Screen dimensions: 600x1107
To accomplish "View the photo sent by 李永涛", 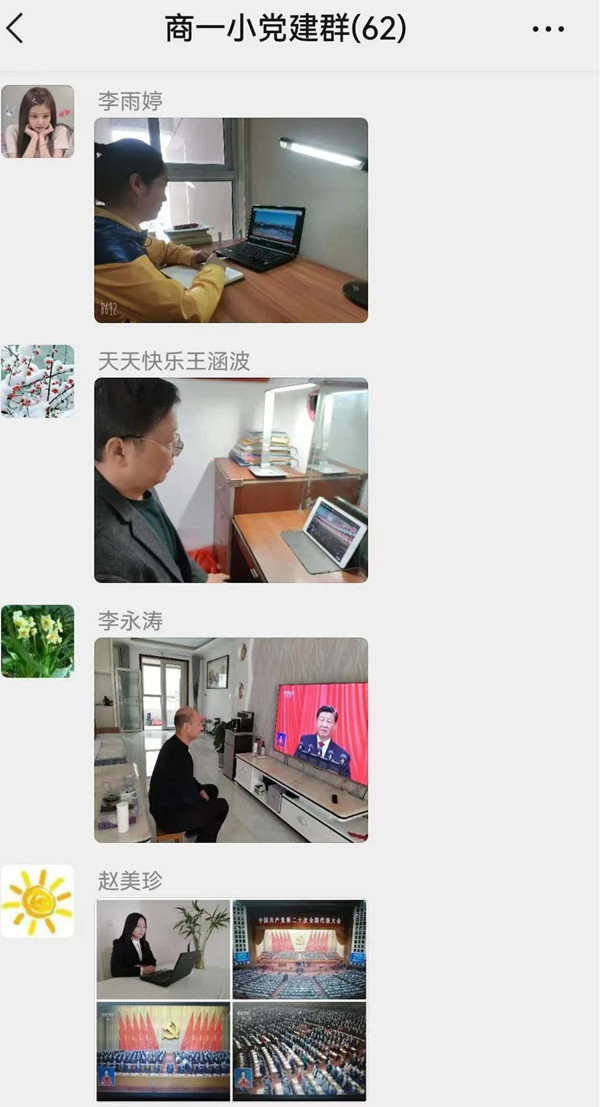I will (231, 740).
